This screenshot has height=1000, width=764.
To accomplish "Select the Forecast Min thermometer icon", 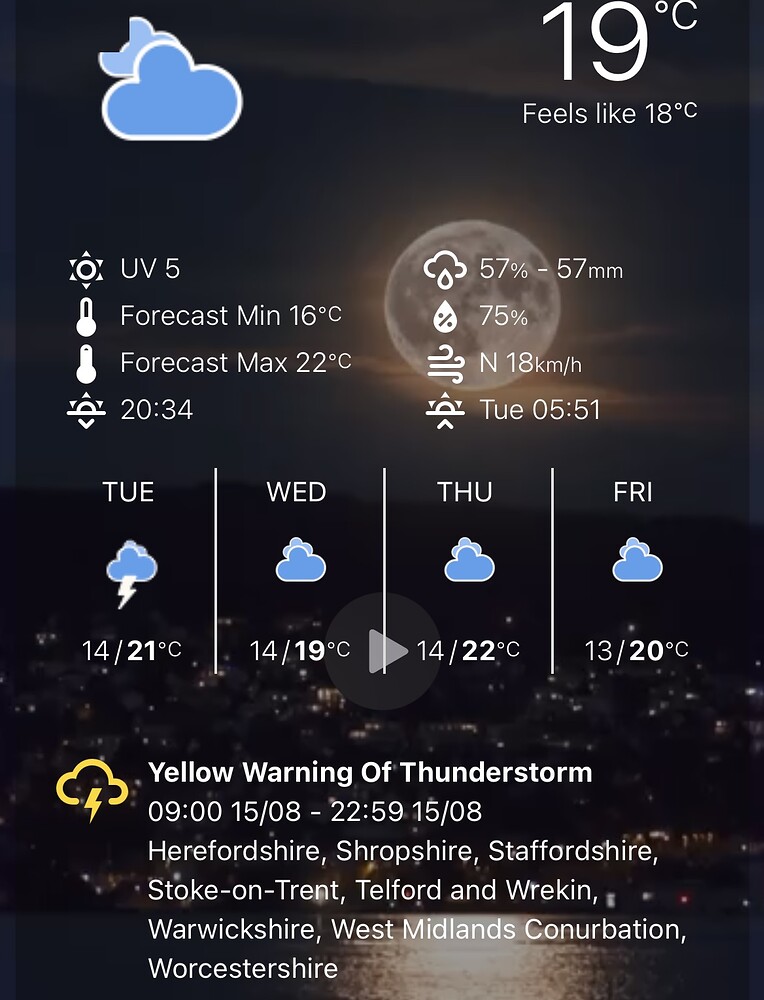I will (x=87, y=315).
